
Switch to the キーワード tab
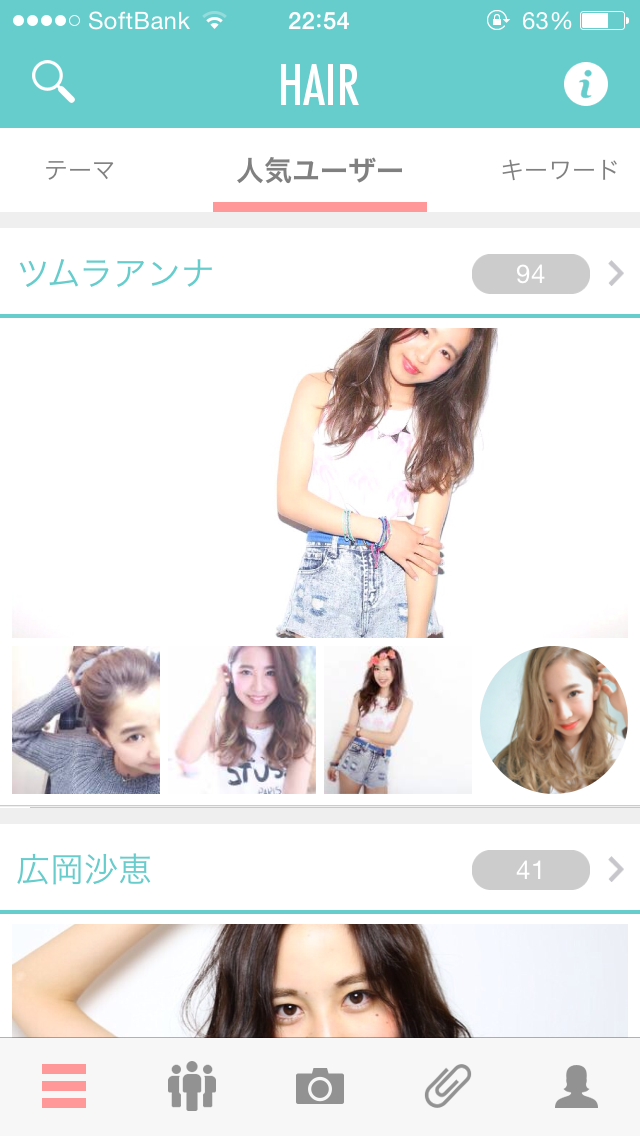tap(559, 170)
